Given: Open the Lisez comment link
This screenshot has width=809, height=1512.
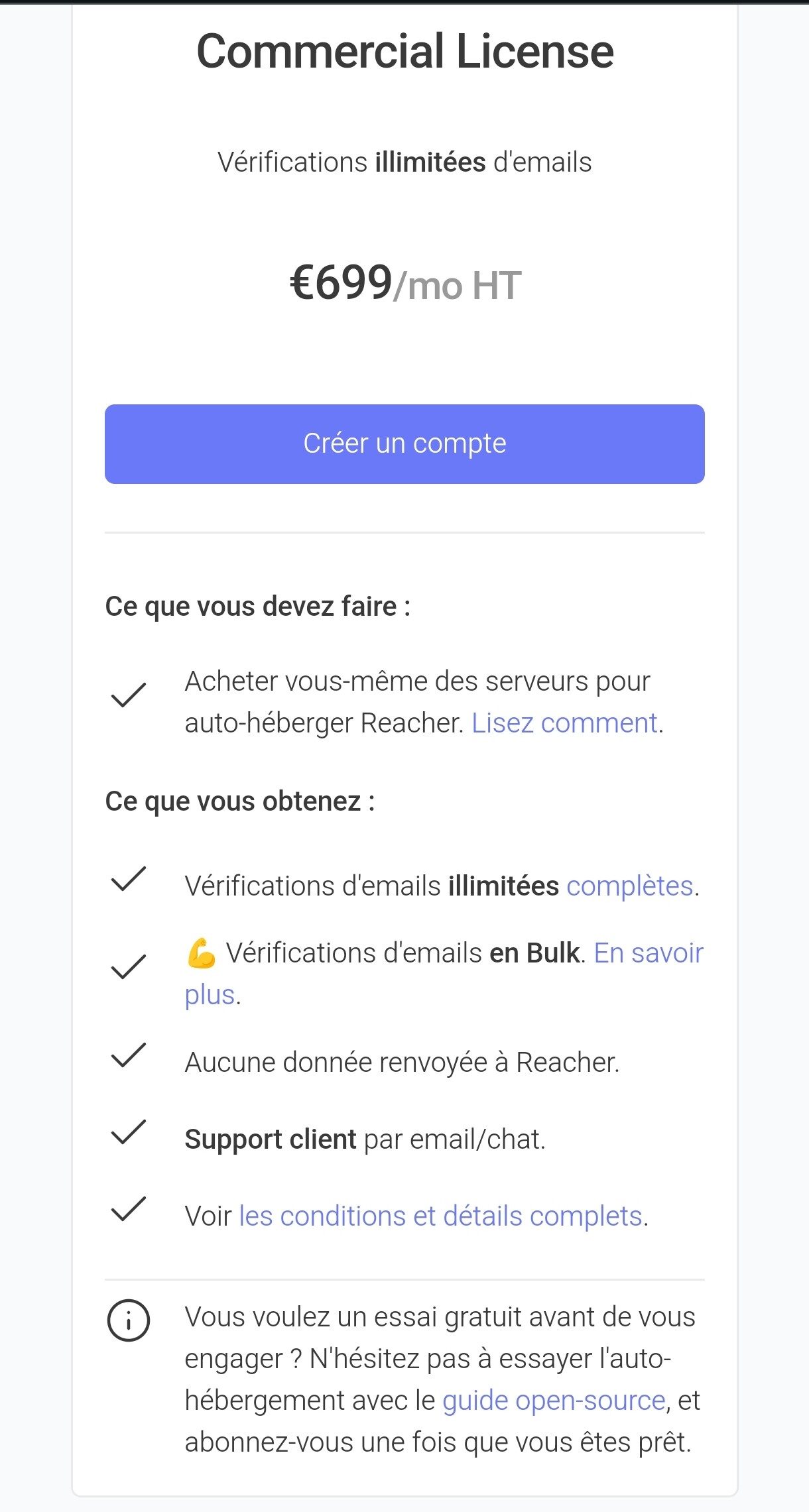Looking at the screenshot, I should tap(565, 723).
